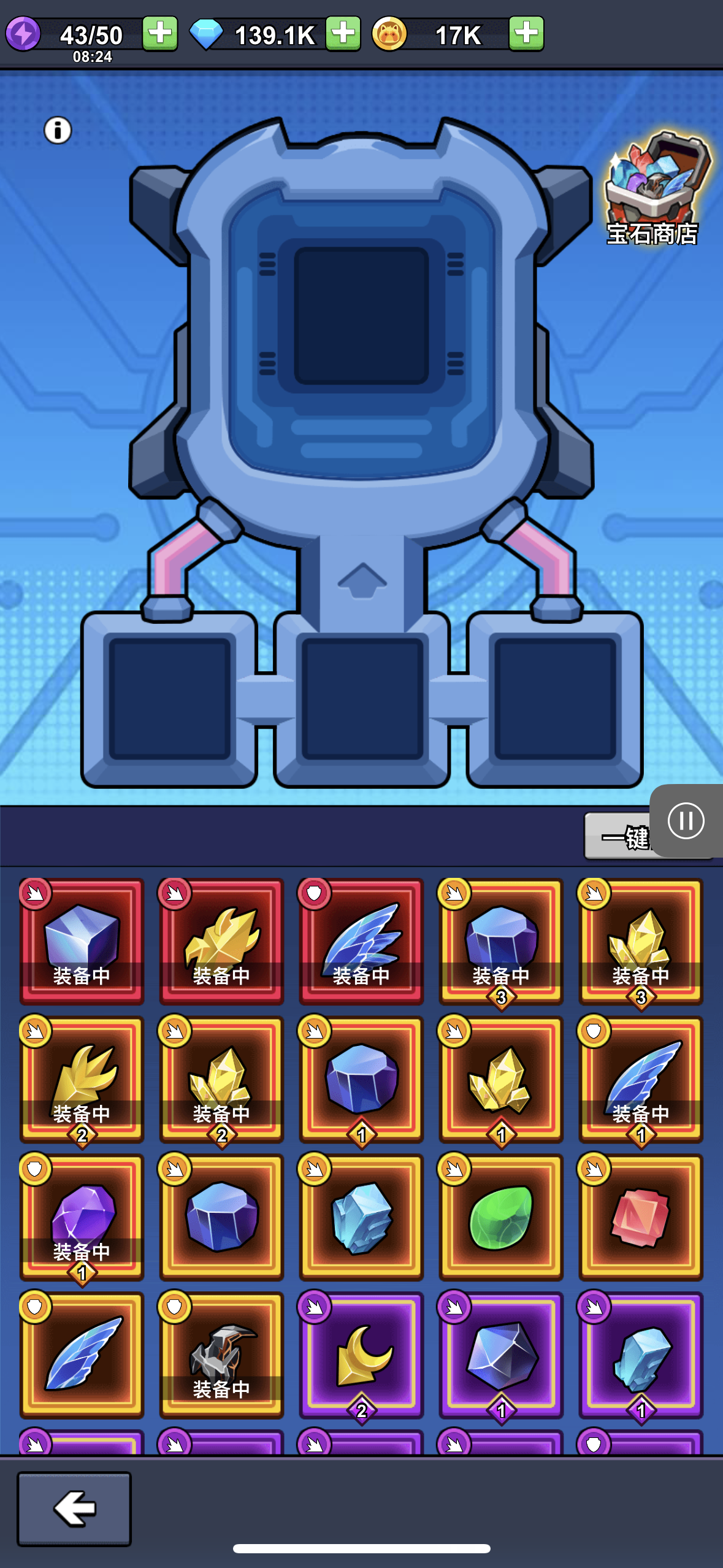Select the equipped purple round gem

click(82, 1218)
